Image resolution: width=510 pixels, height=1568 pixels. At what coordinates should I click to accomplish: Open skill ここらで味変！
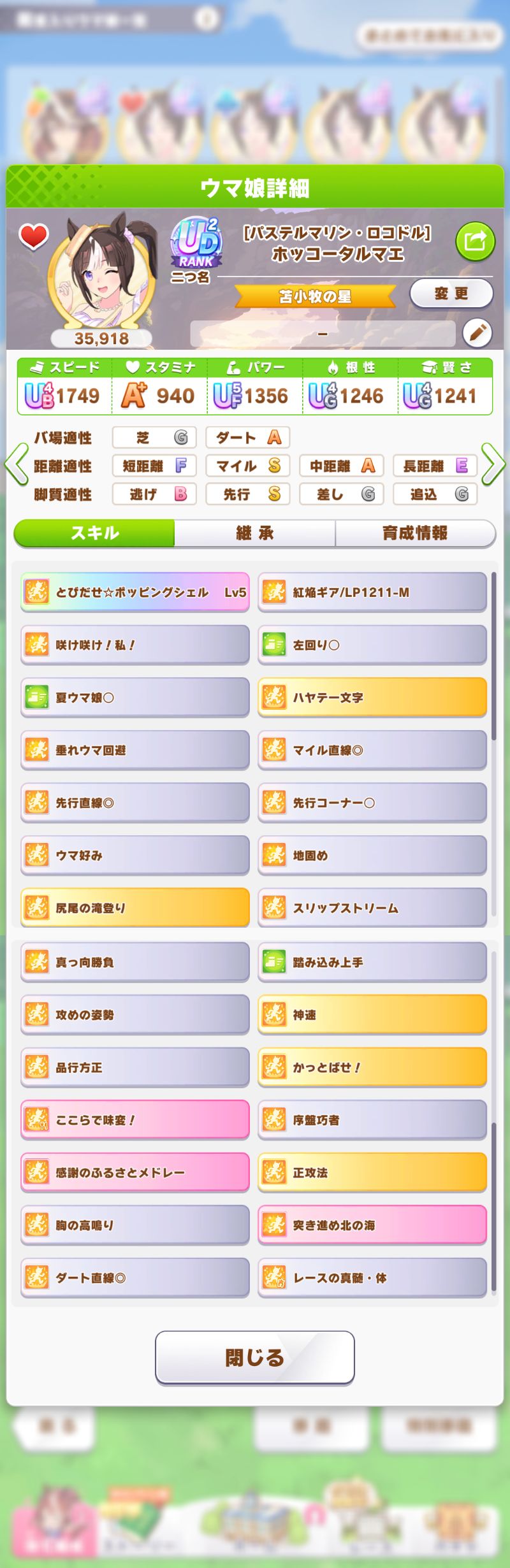point(135,1119)
